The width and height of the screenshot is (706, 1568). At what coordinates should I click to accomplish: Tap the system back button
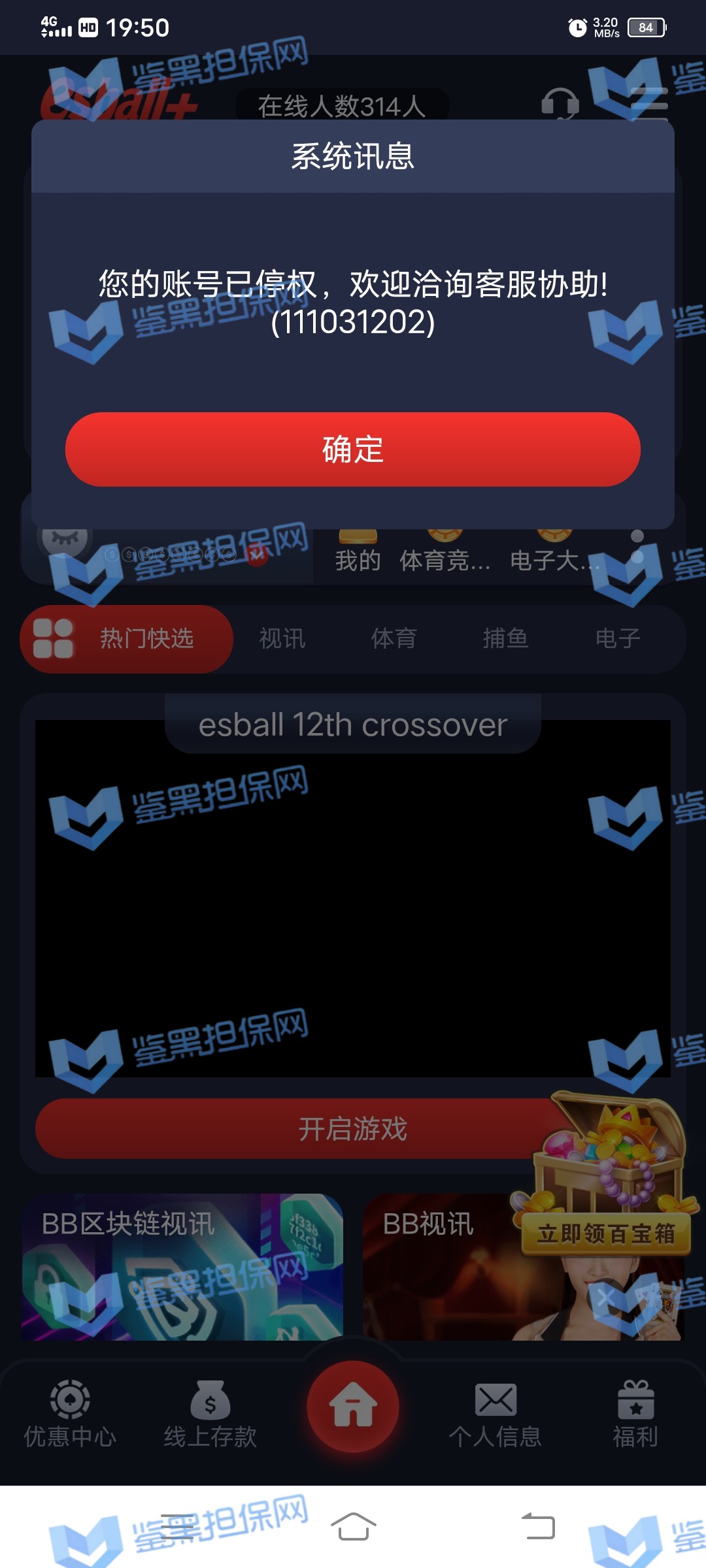pyautogui.click(x=539, y=1527)
